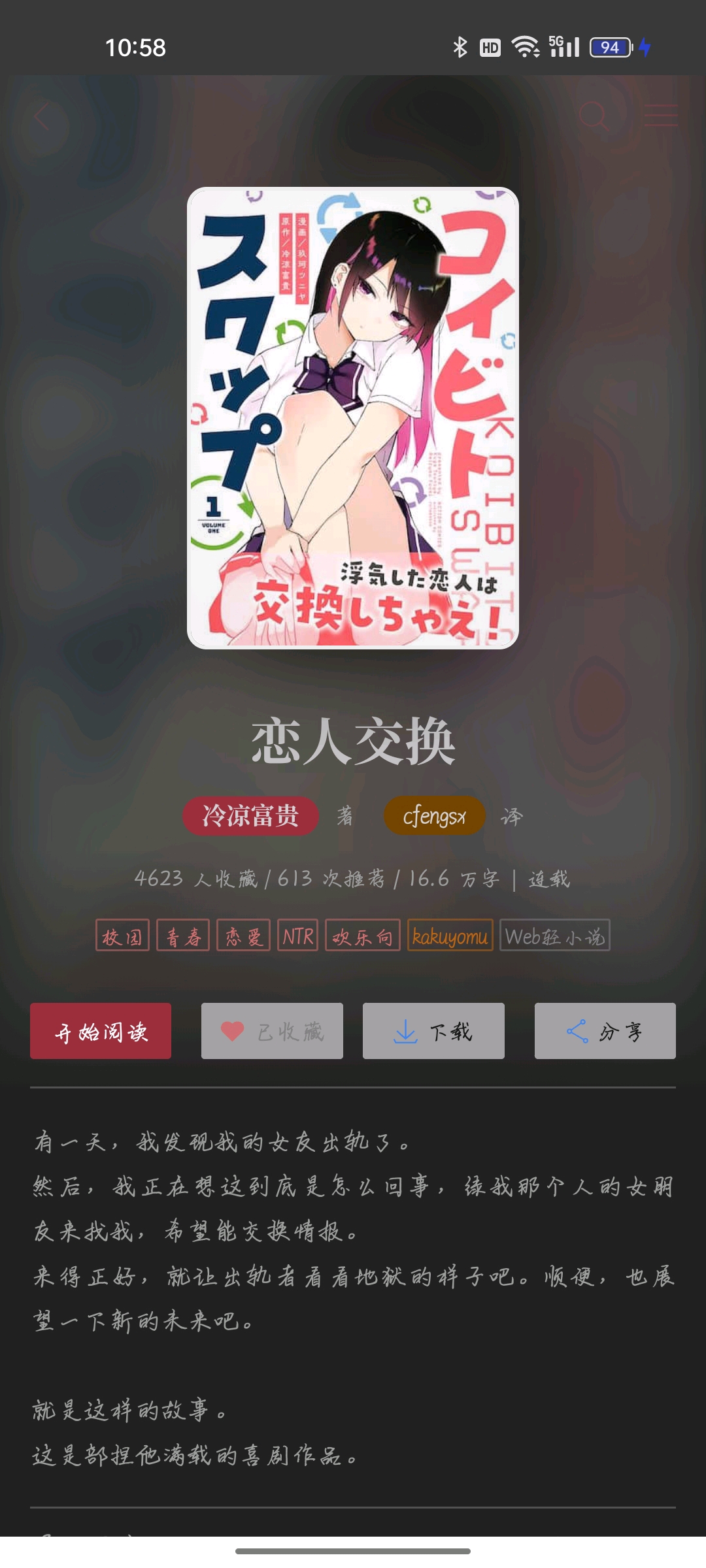
Task: Select the 青春 tag
Action: click(x=183, y=936)
